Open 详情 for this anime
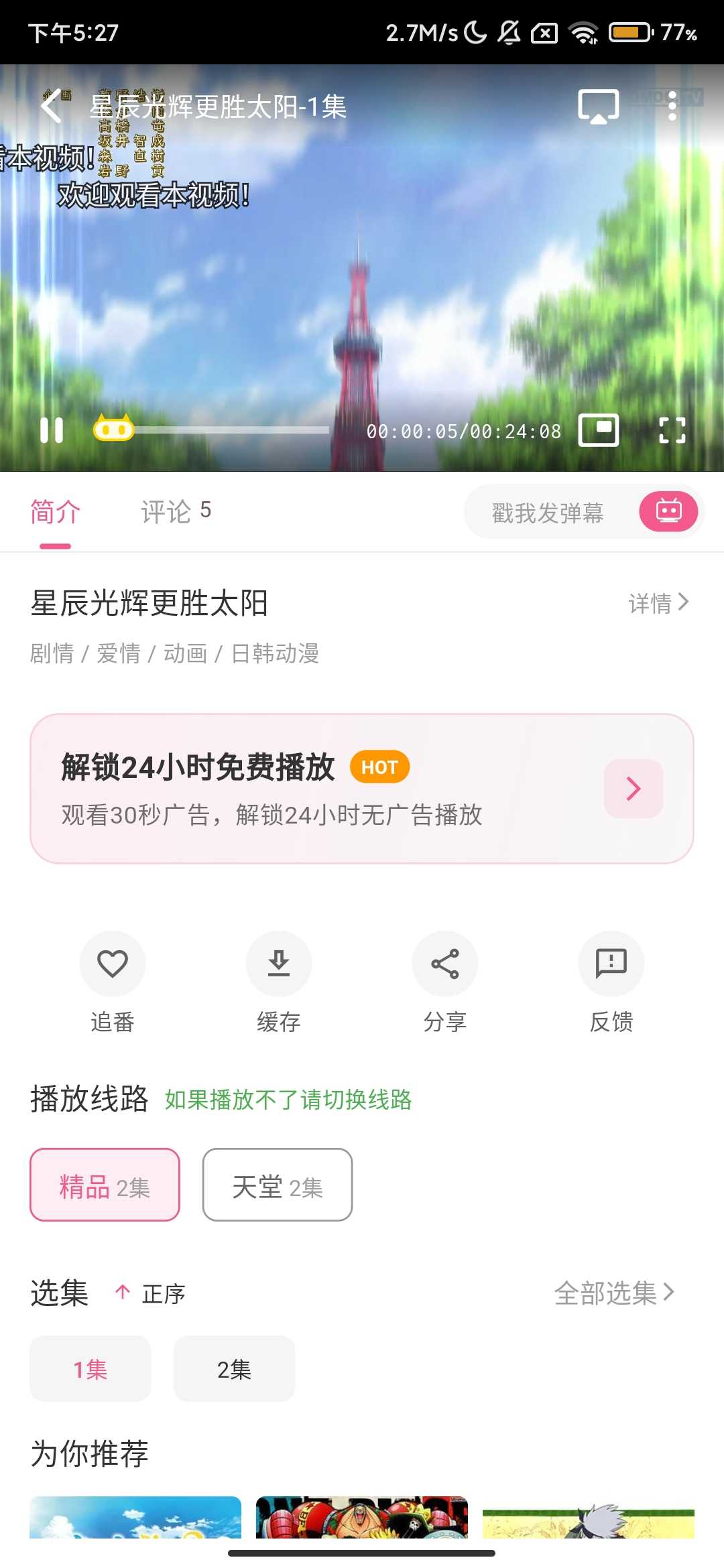 pos(658,603)
